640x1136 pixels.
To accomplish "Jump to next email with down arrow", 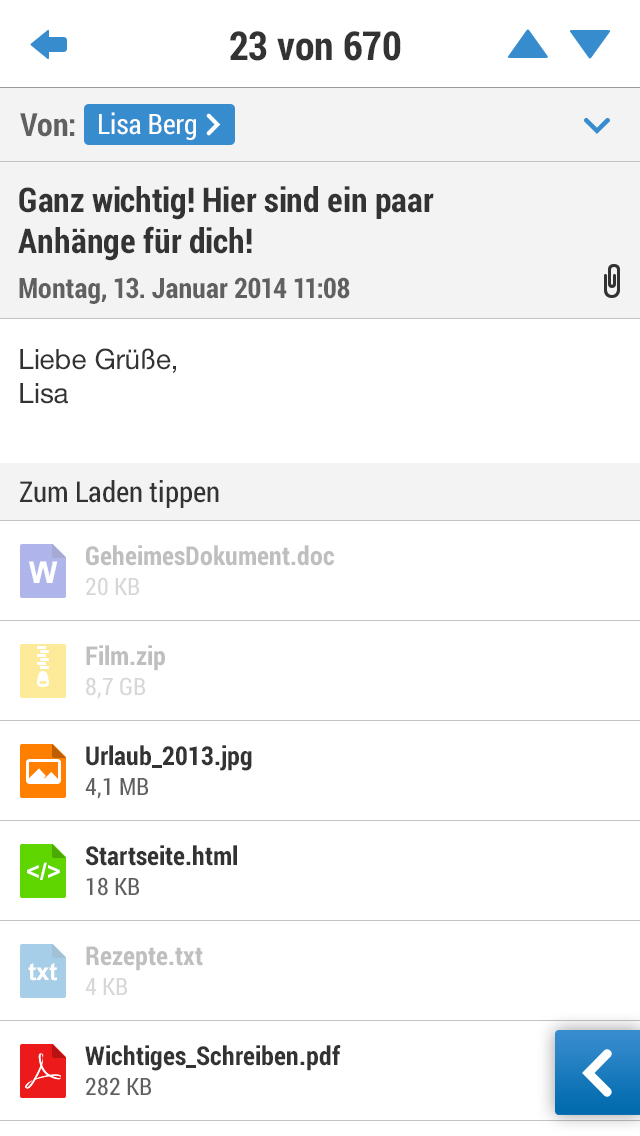I will tap(590, 45).
